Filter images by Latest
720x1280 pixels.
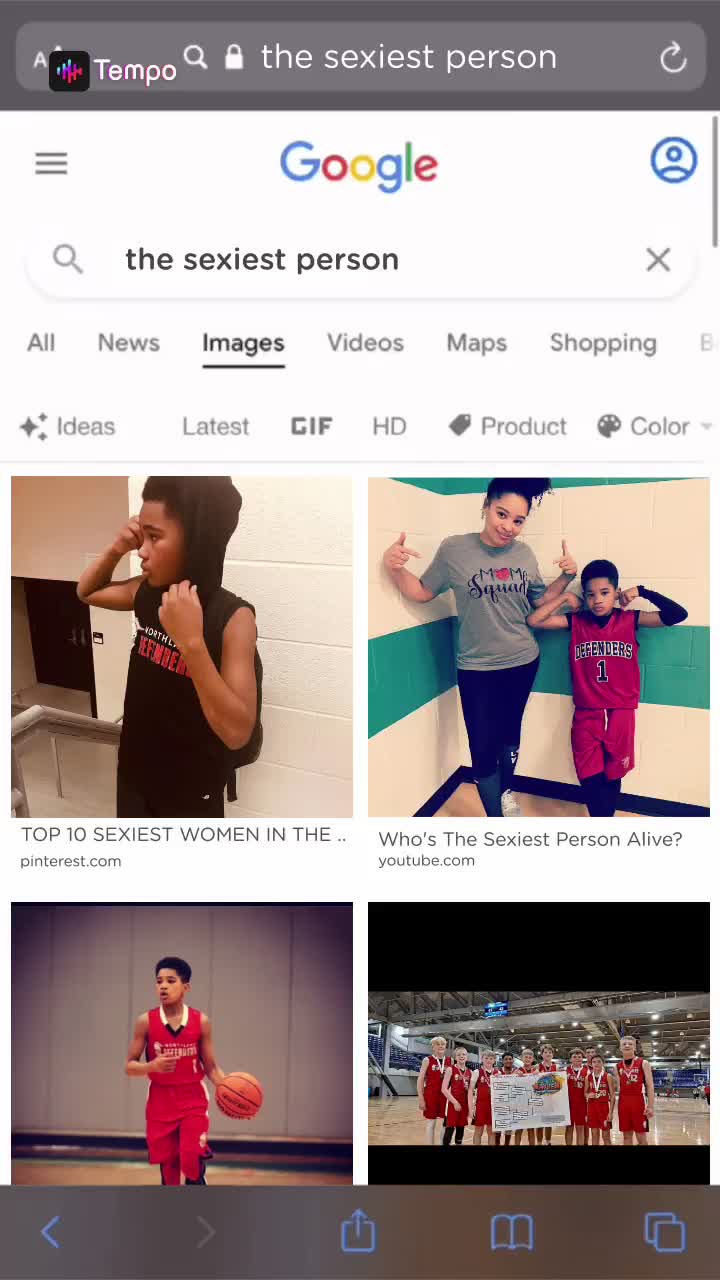(x=215, y=427)
